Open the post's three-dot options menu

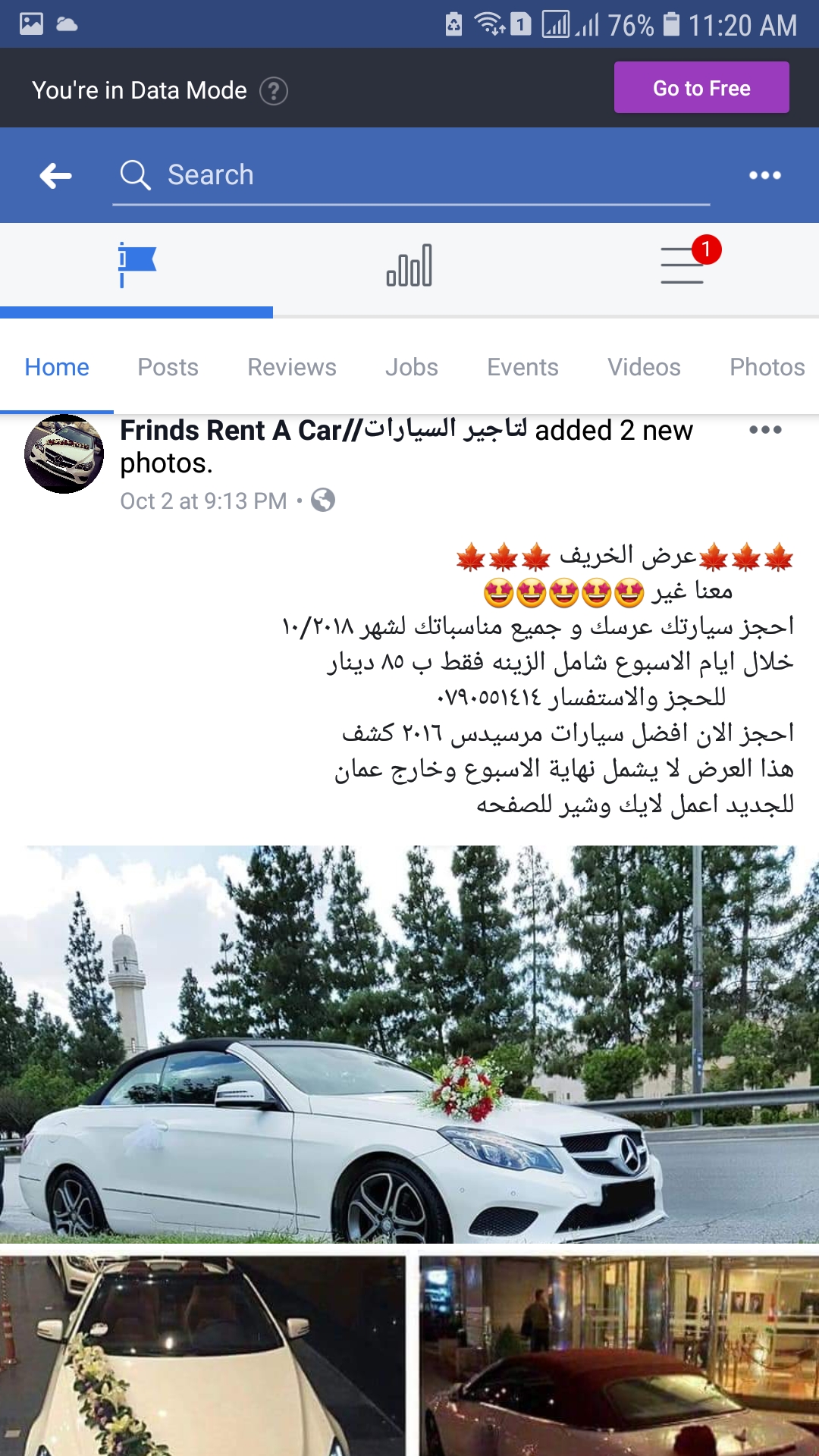point(764,430)
